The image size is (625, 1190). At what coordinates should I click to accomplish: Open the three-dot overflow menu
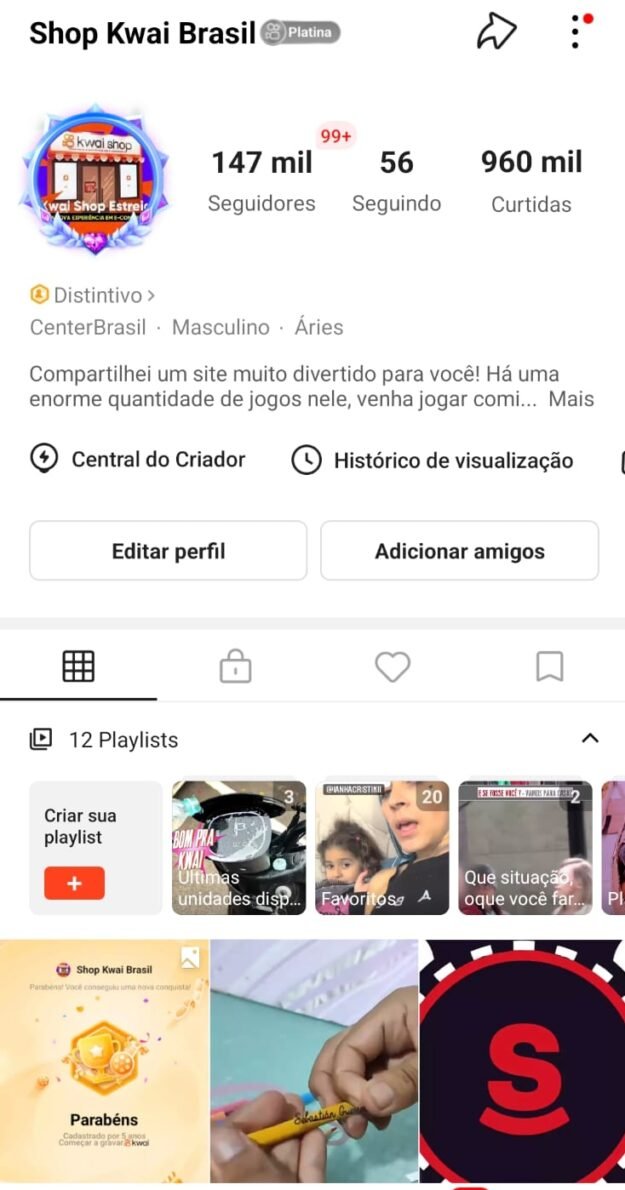tap(576, 32)
